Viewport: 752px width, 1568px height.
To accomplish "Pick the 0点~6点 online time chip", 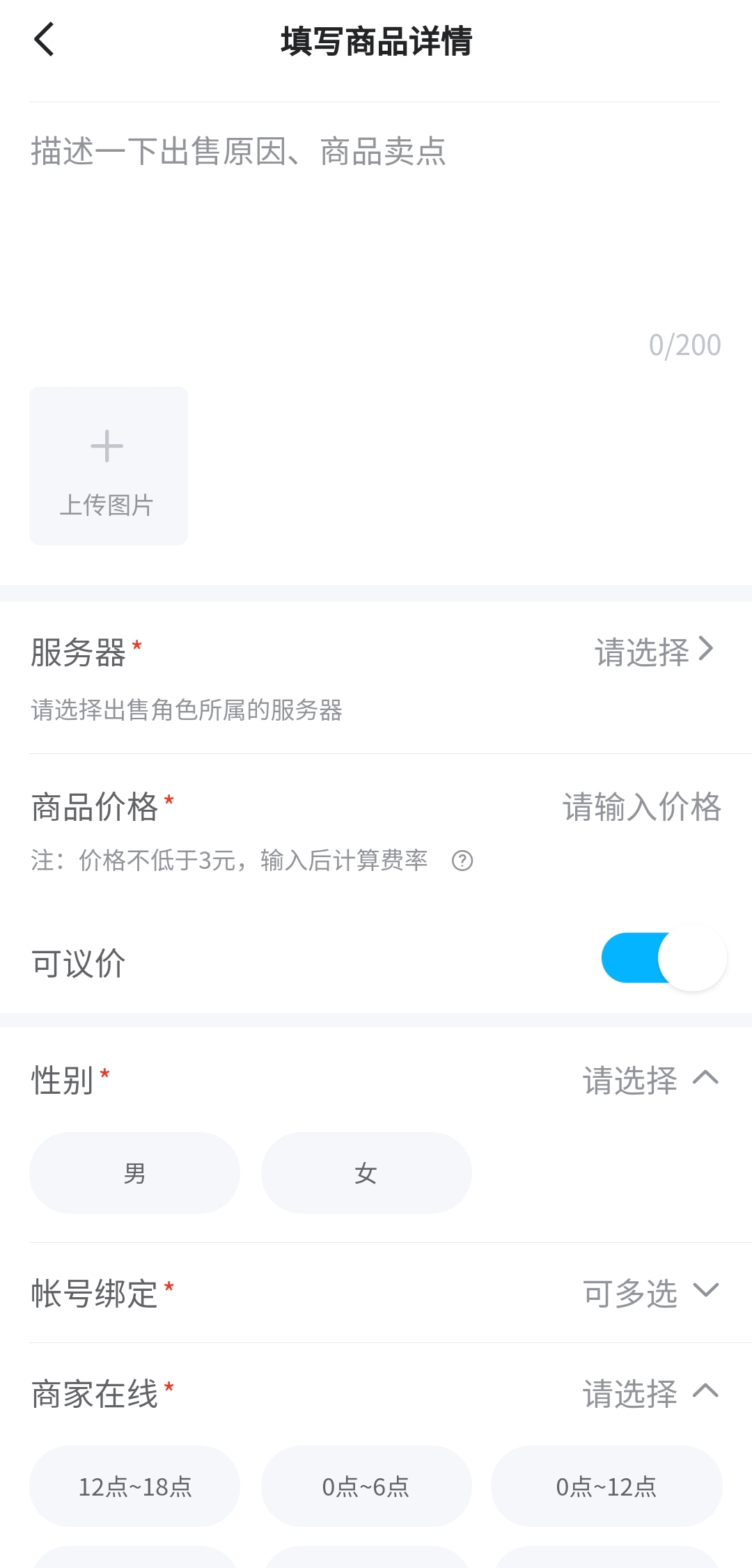I will pos(366,1487).
